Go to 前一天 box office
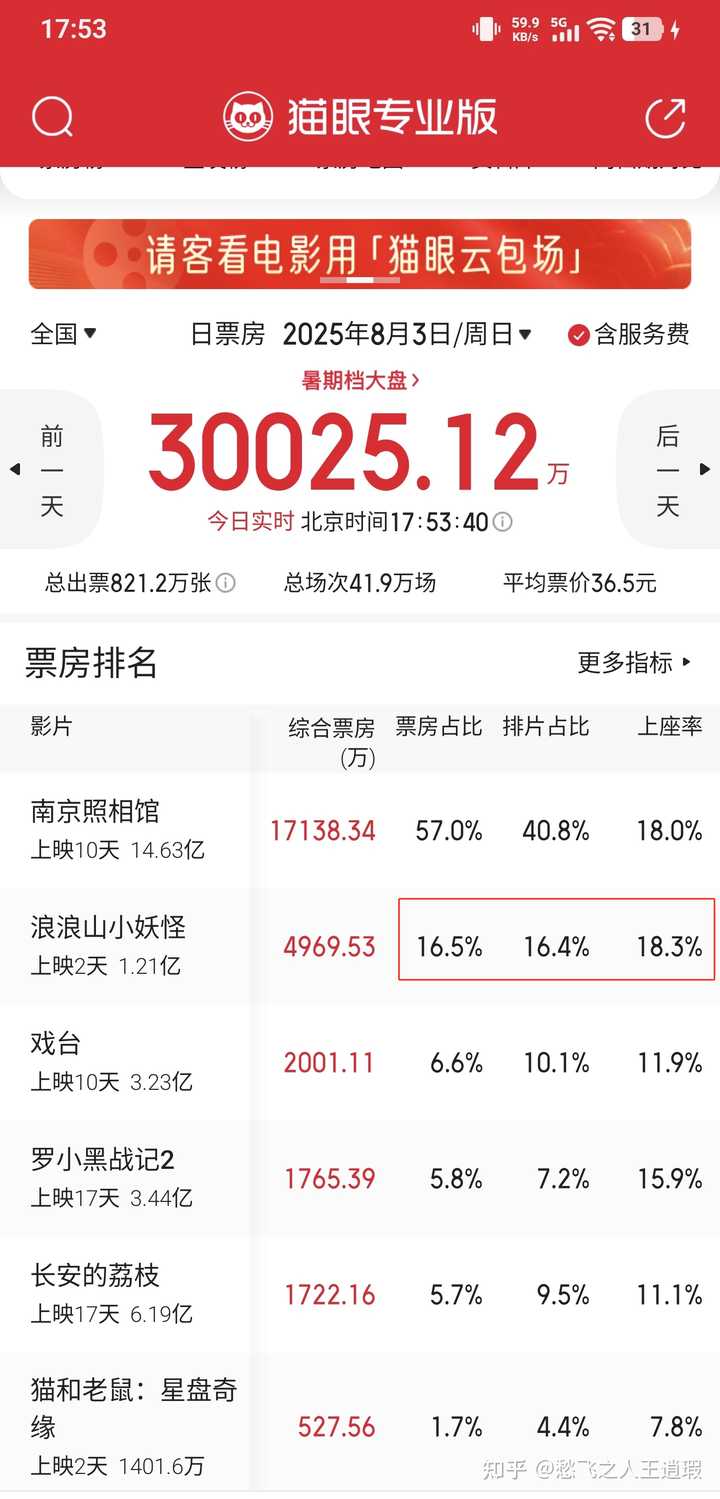 50,470
